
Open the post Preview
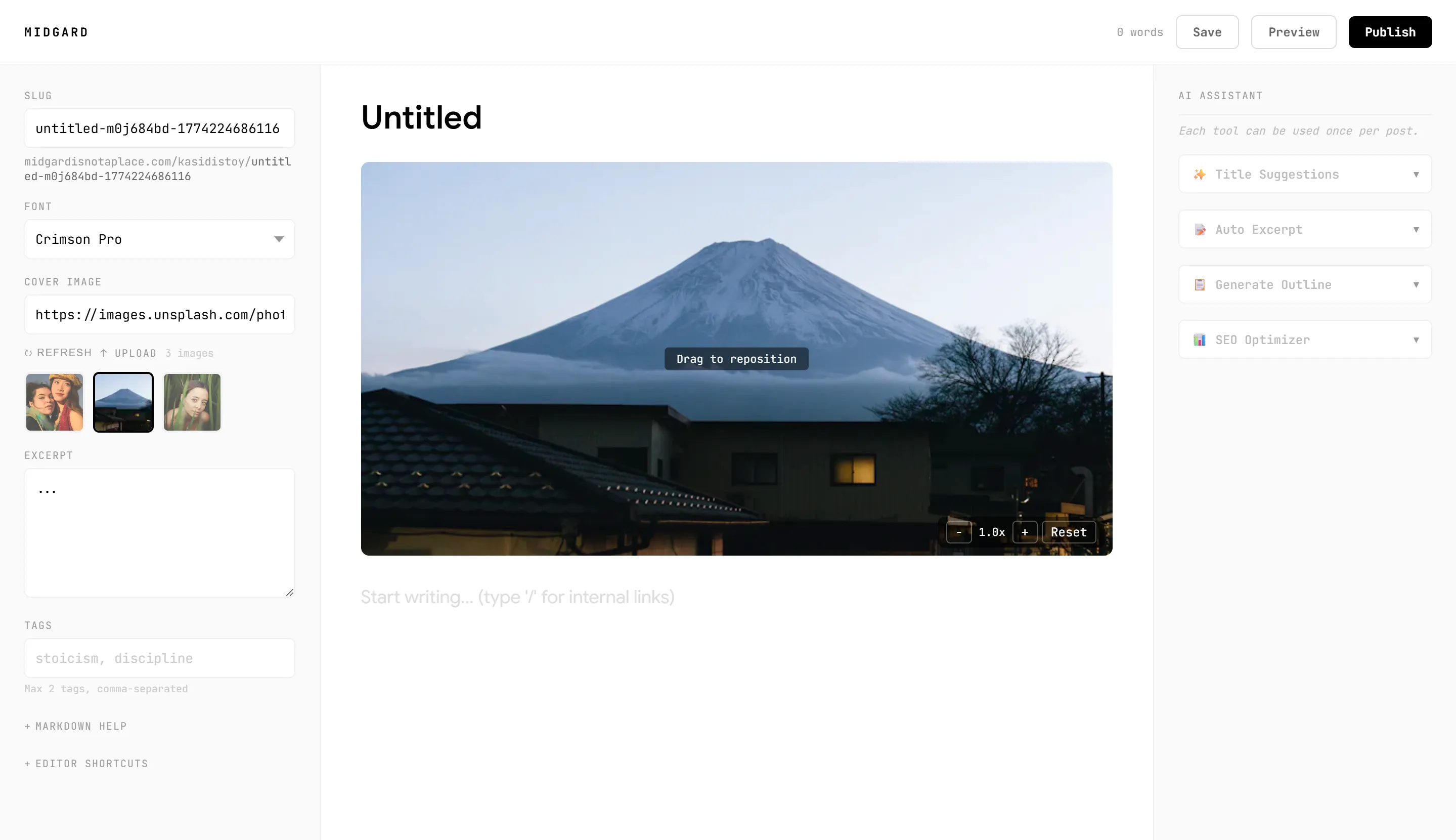1293,32
